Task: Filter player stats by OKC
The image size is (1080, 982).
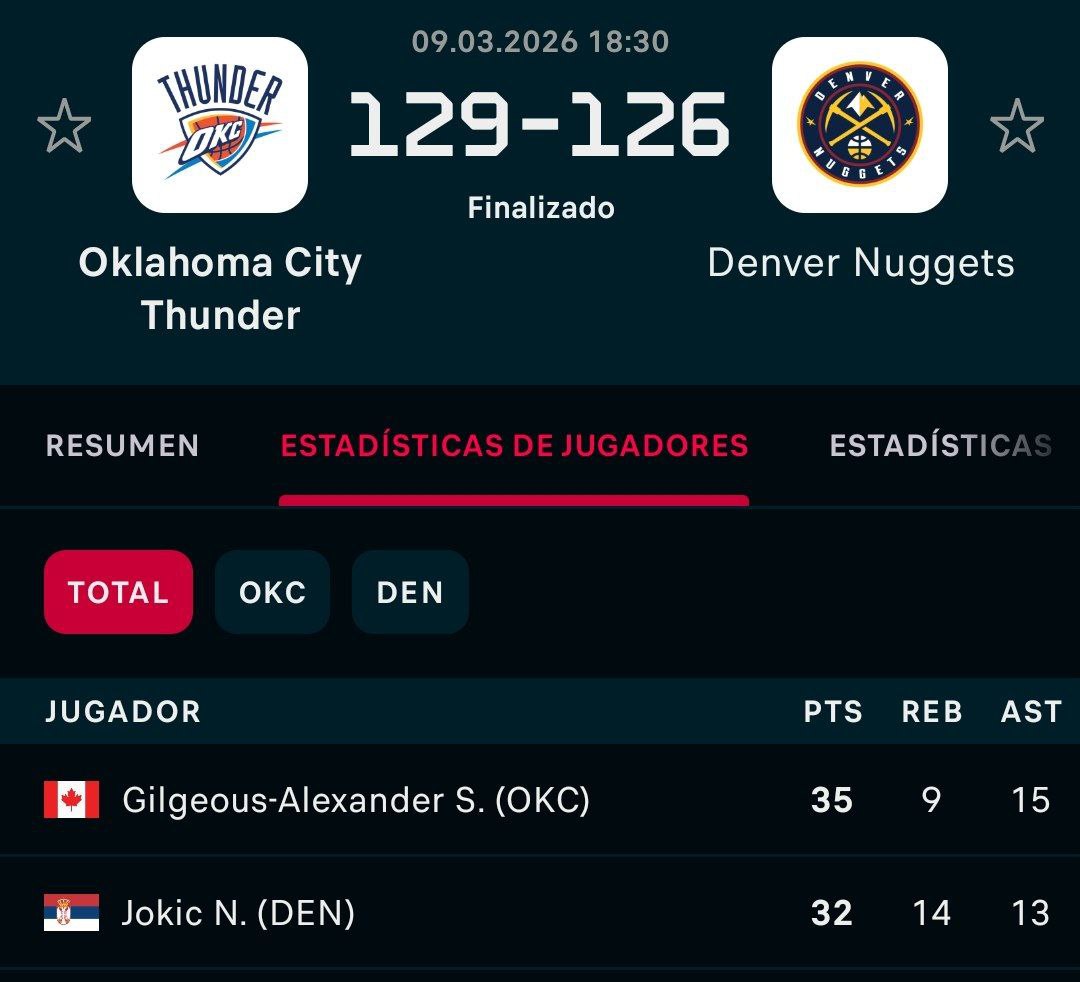Action: coord(272,592)
